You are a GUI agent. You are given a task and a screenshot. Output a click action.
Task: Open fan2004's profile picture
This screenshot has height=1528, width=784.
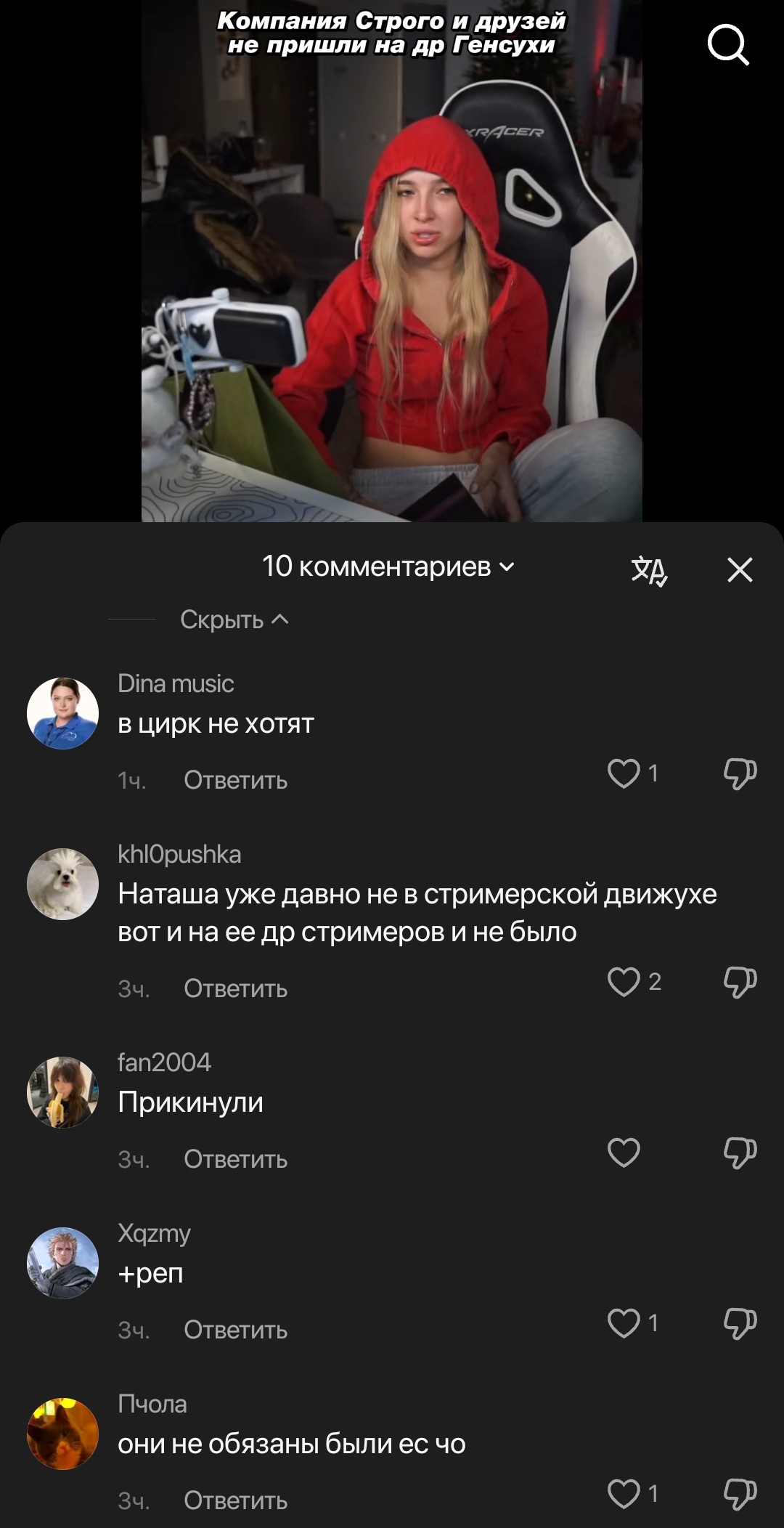tap(62, 1092)
